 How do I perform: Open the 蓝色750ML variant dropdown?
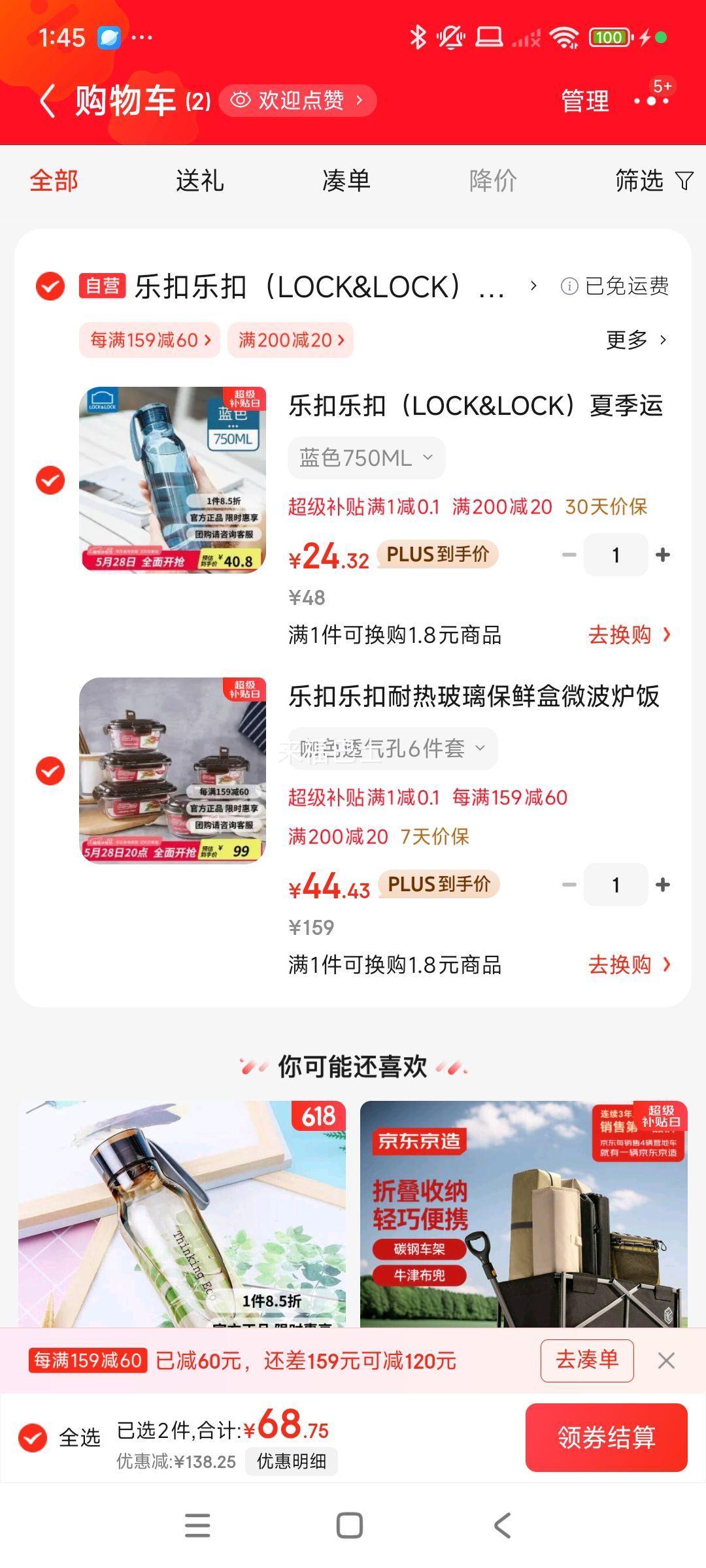(x=366, y=457)
